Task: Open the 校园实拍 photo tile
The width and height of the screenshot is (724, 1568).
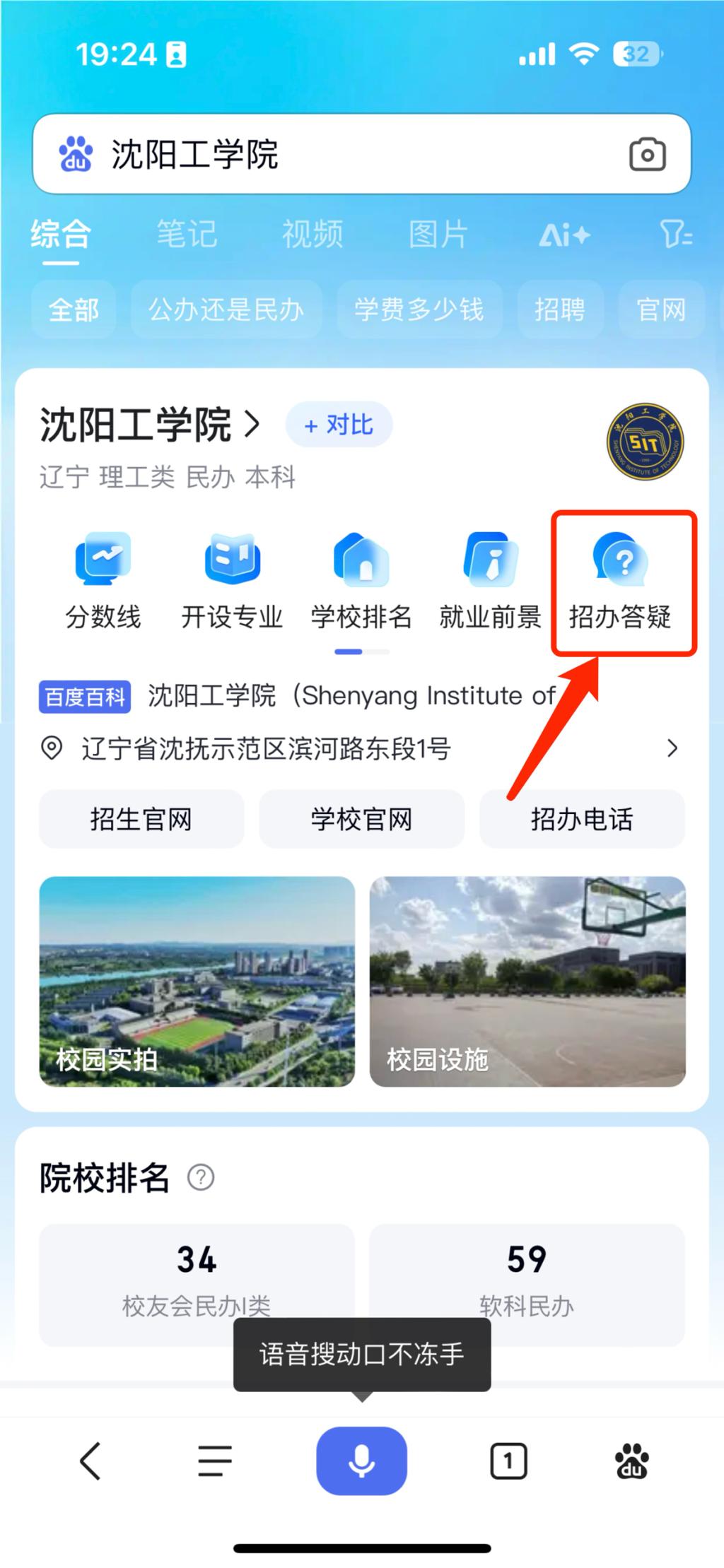Action: coord(197,982)
